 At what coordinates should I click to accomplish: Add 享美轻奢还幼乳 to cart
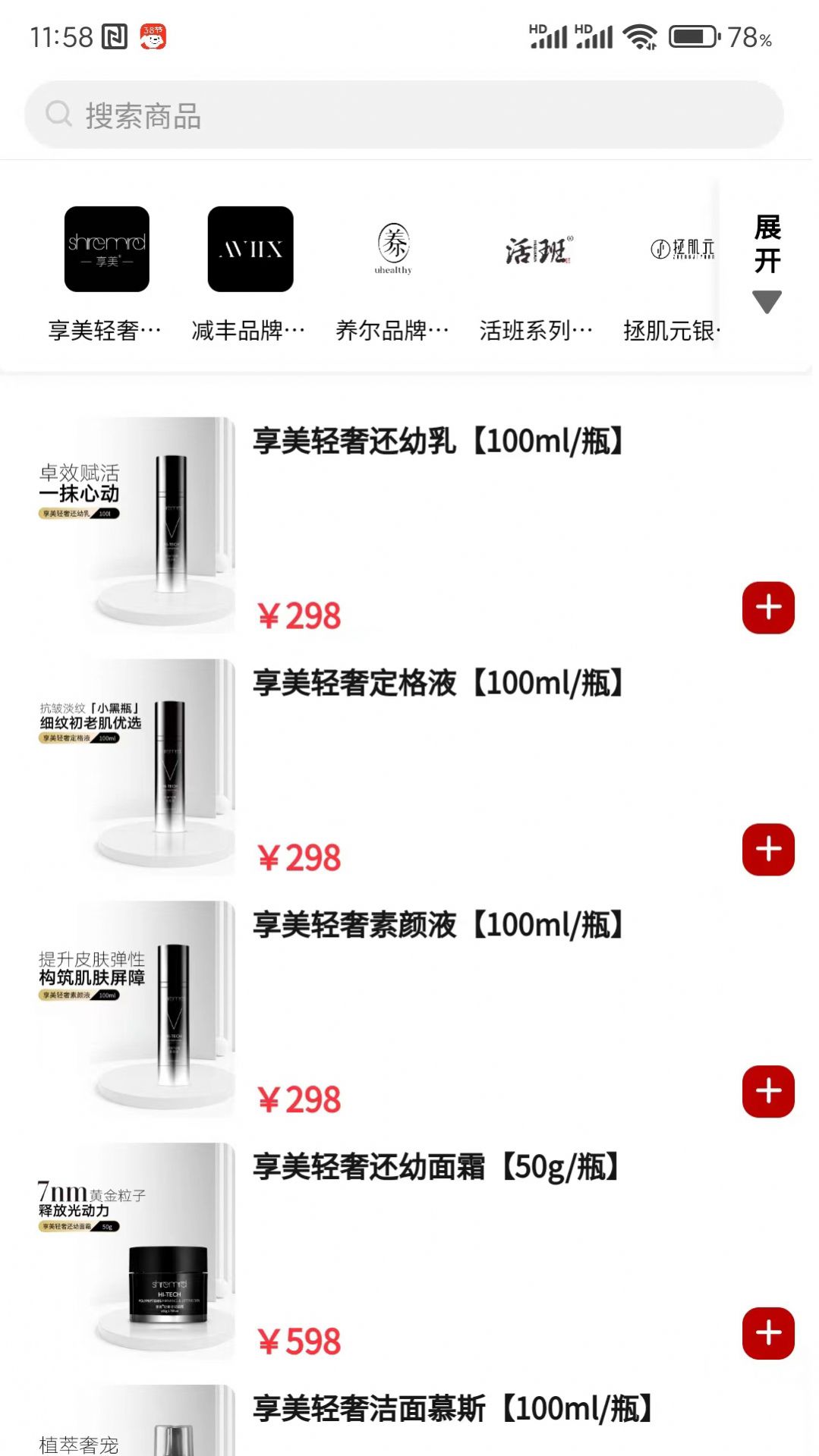[x=769, y=607]
